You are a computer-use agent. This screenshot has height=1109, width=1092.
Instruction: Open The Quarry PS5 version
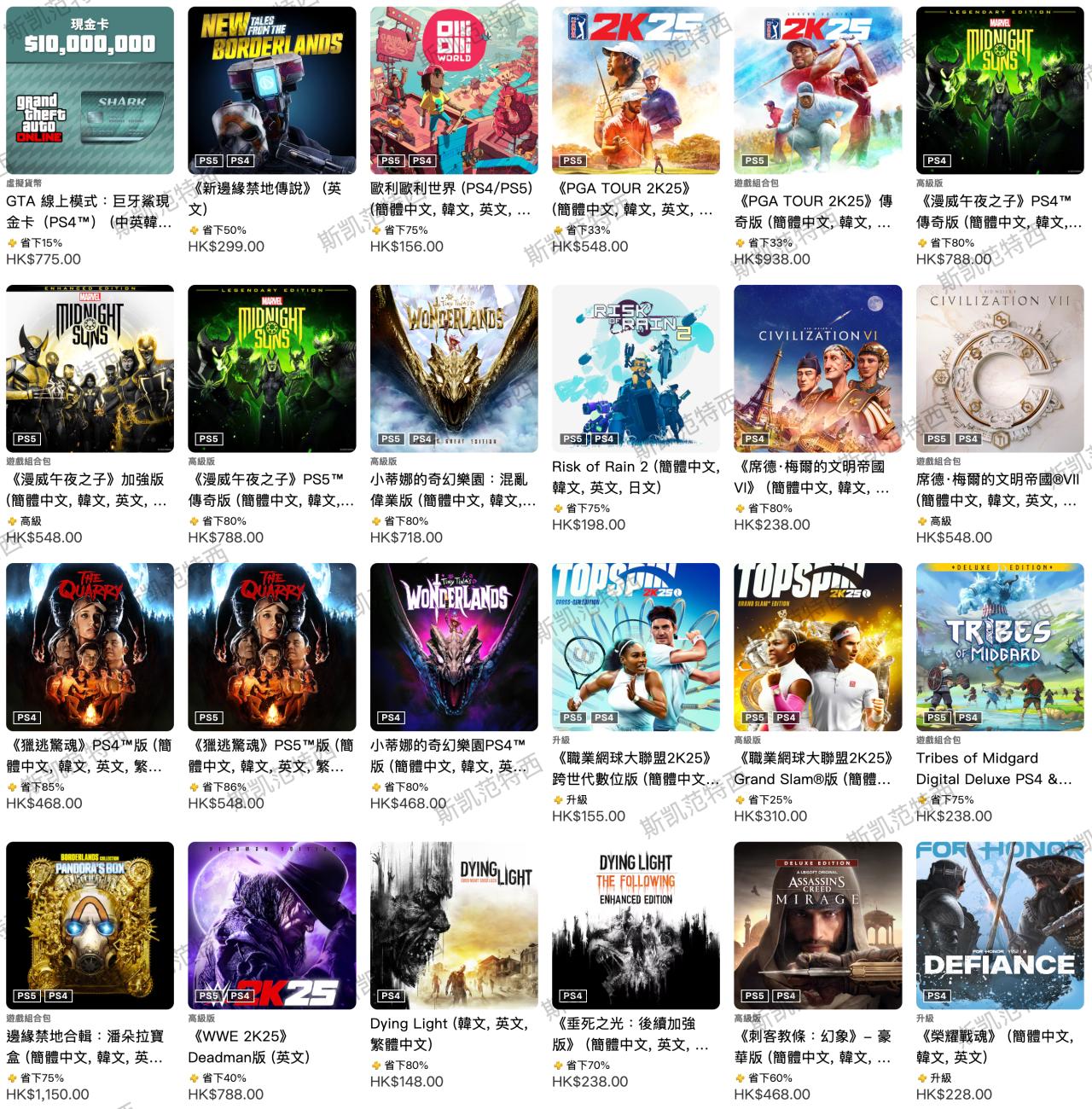pos(271,647)
